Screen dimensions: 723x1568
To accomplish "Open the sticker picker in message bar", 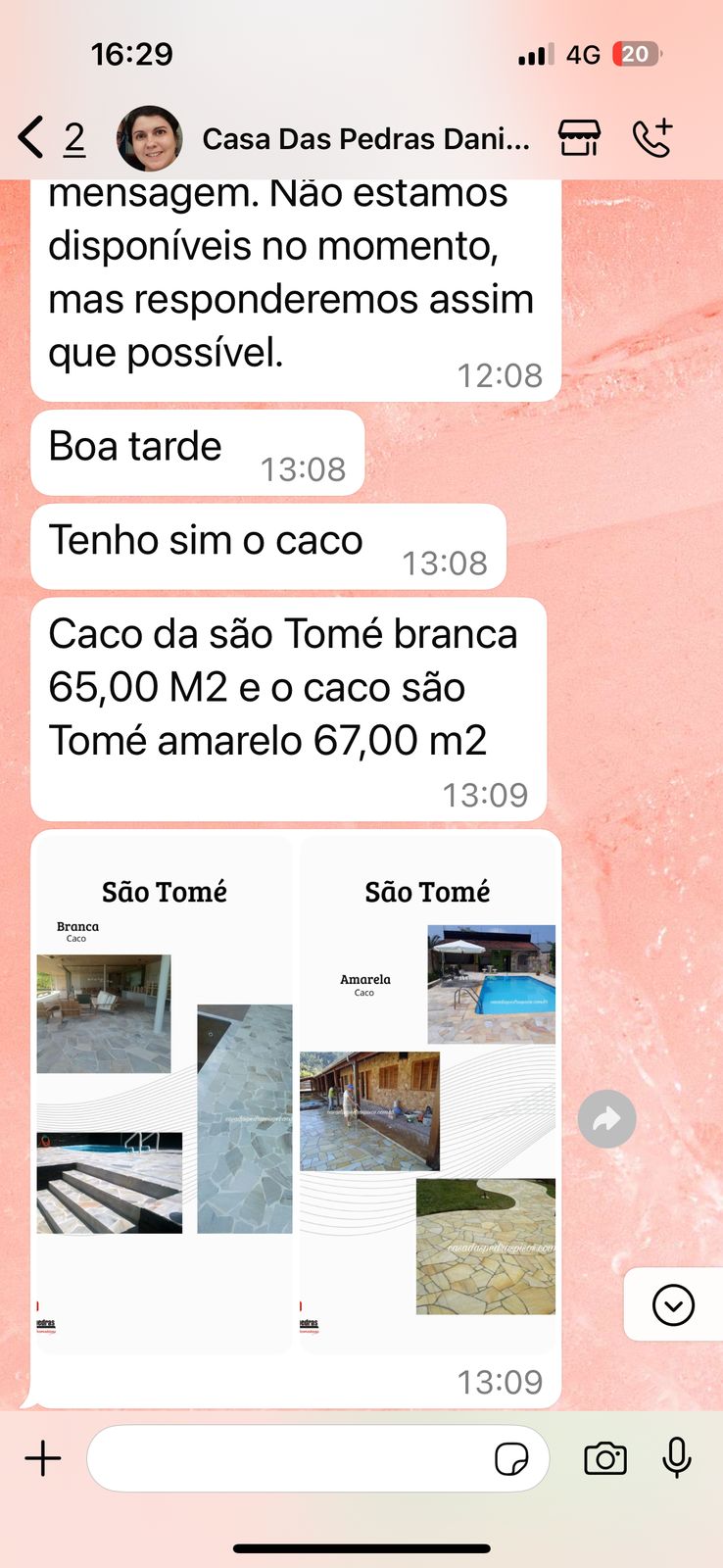I will (x=512, y=1458).
